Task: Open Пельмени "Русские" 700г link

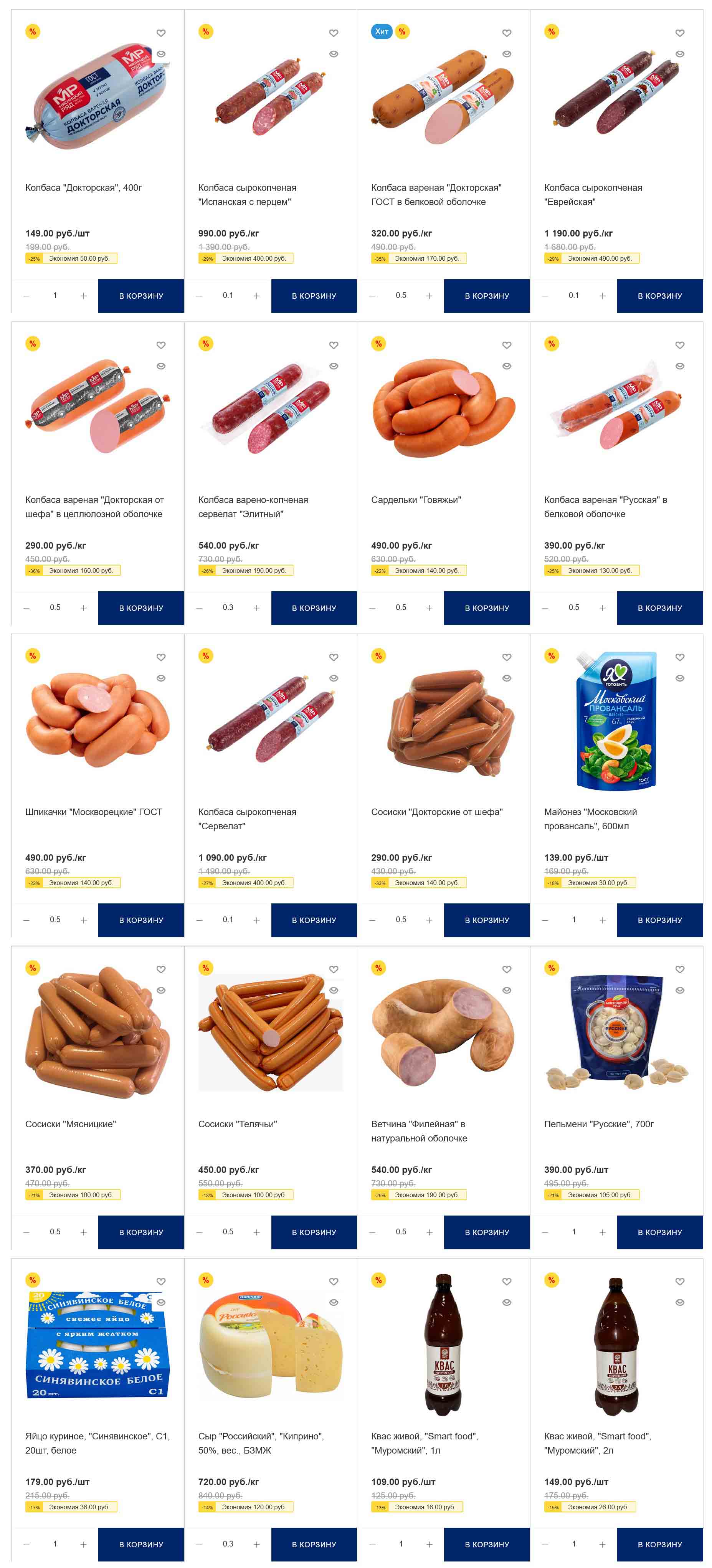Action: click(x=598, y=1124)
